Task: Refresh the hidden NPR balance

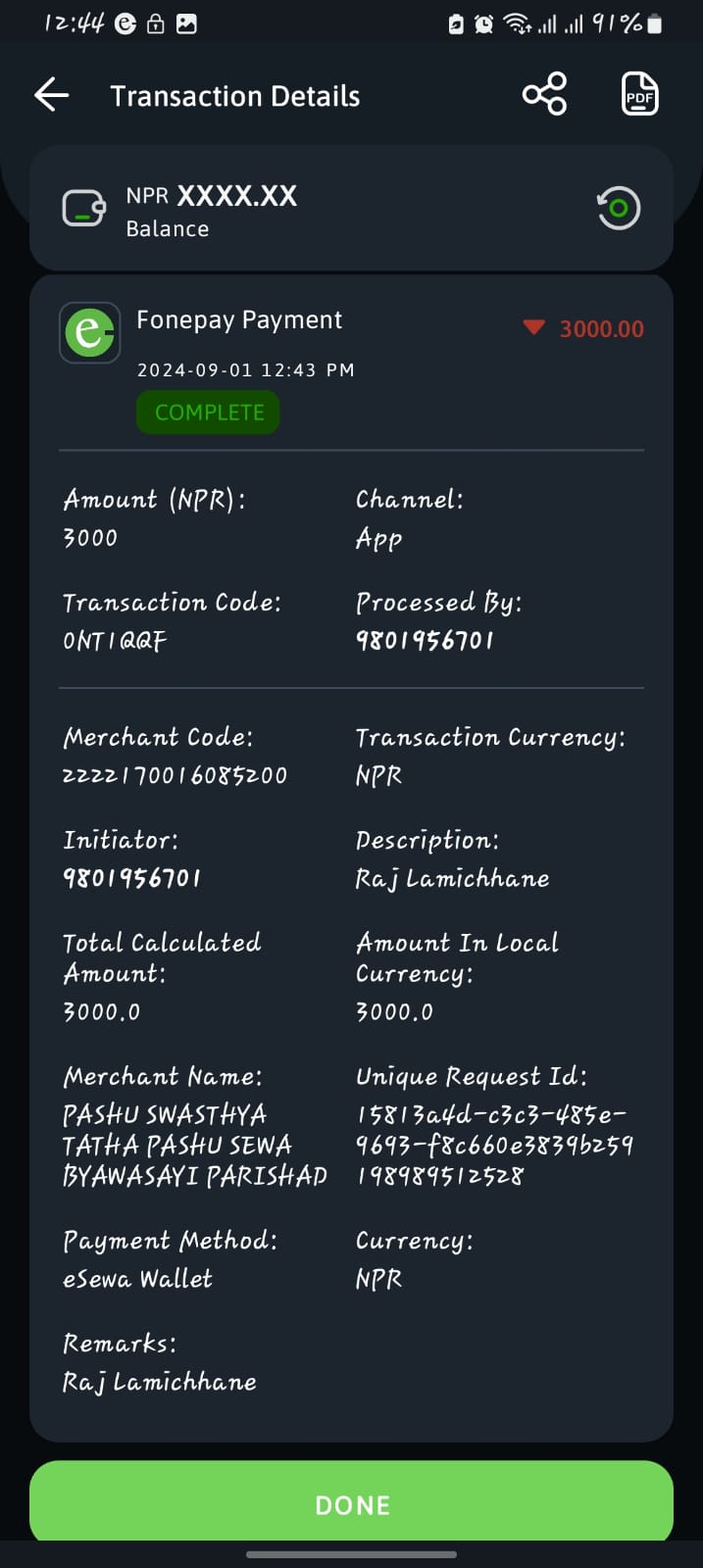Action: tap(618, 208)
